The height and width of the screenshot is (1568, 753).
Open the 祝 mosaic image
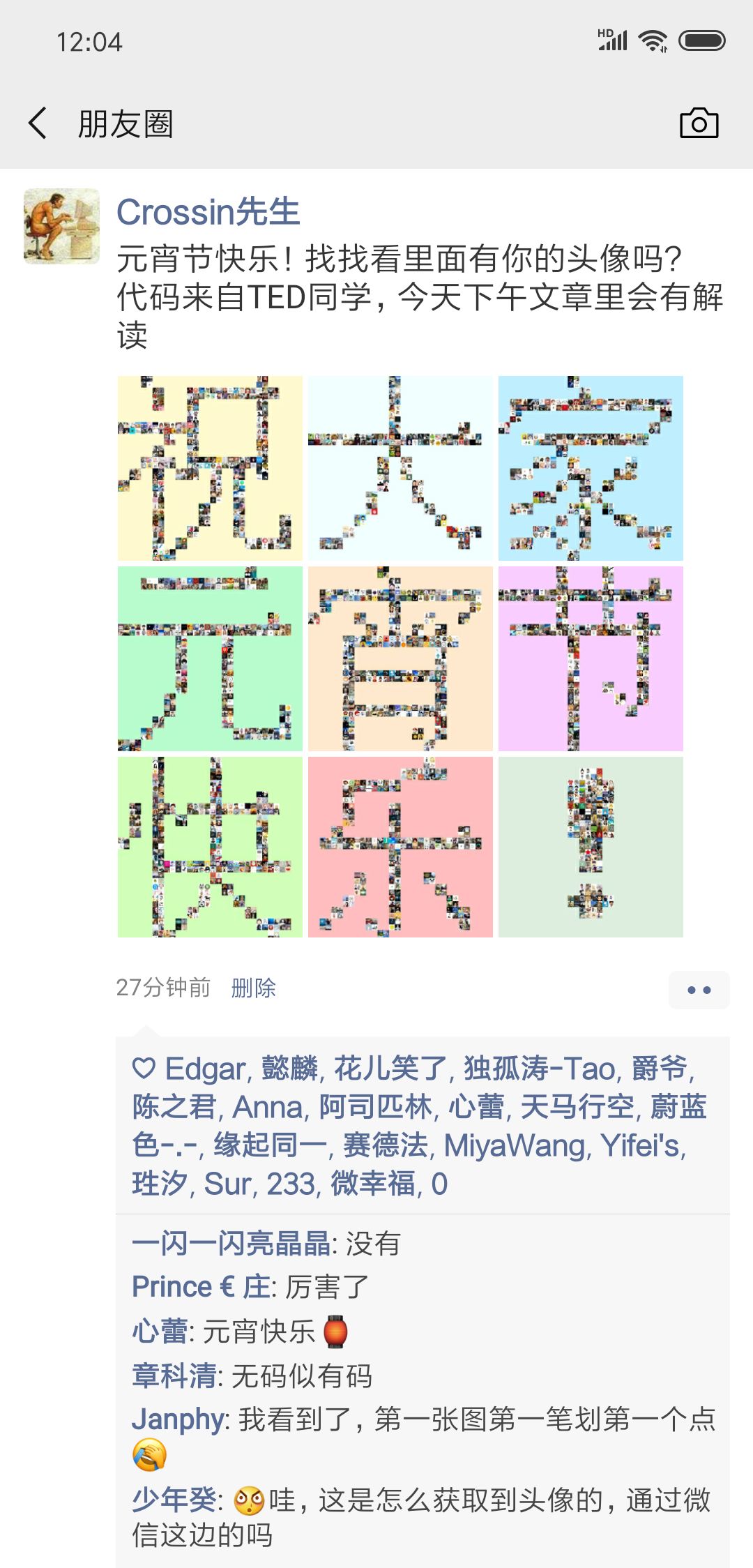pos(210,468)
